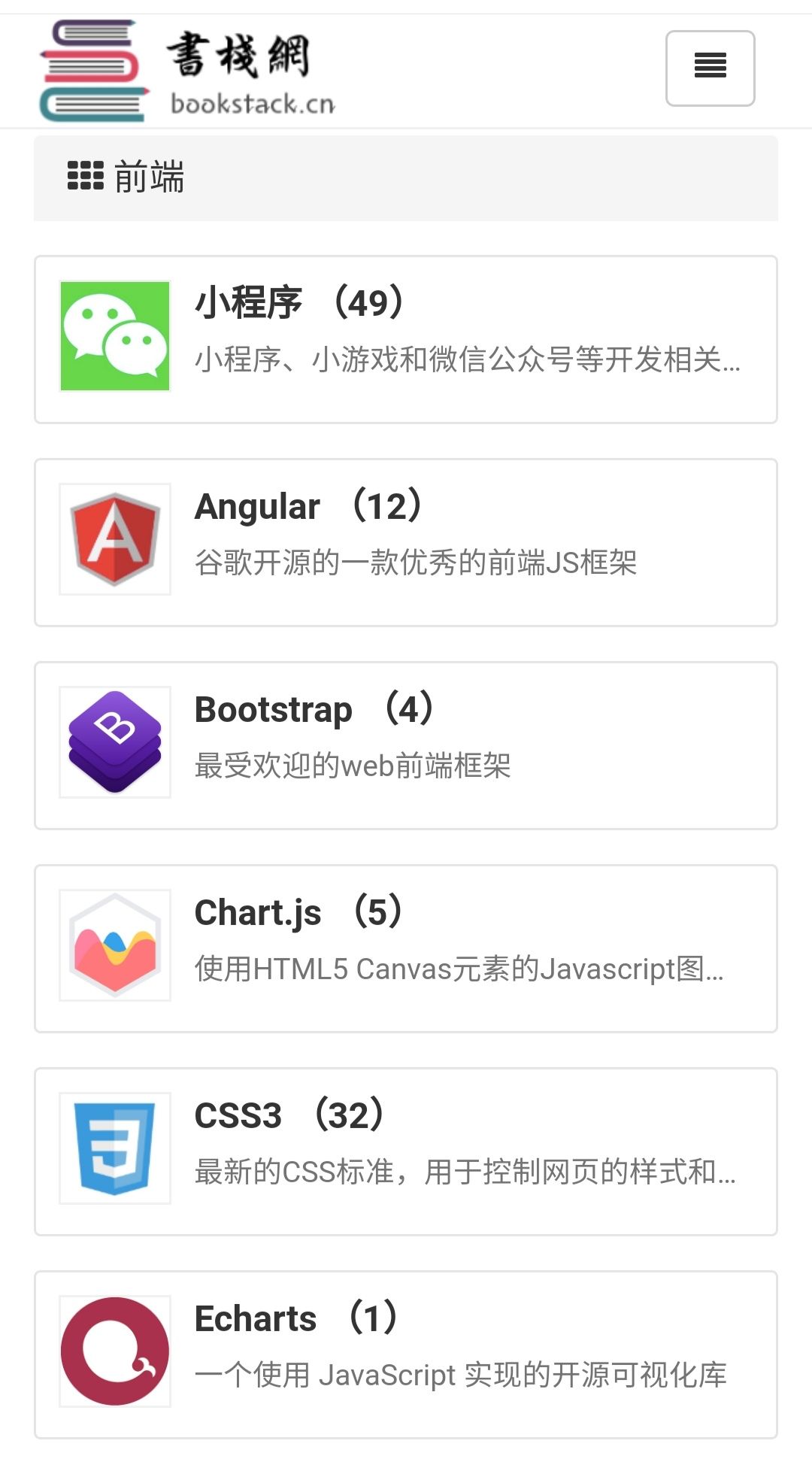Open the 小程序 category card

coord(405,339)
